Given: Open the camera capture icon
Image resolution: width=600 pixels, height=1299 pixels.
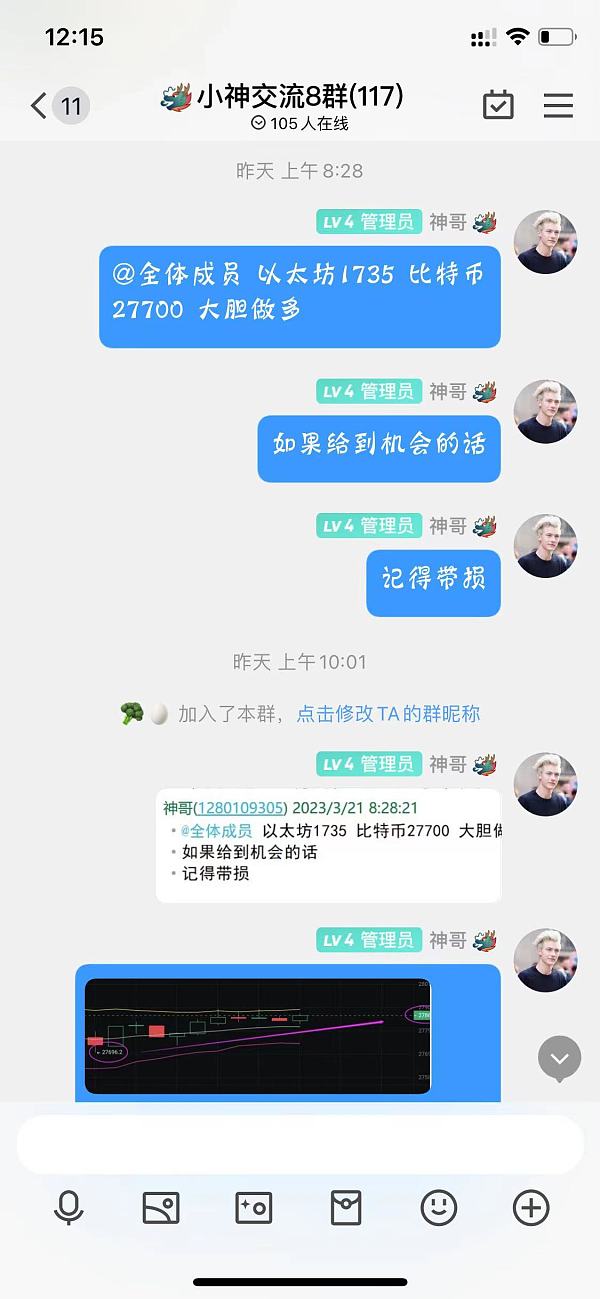Looking at the screenshot, I should (254, 1208).
